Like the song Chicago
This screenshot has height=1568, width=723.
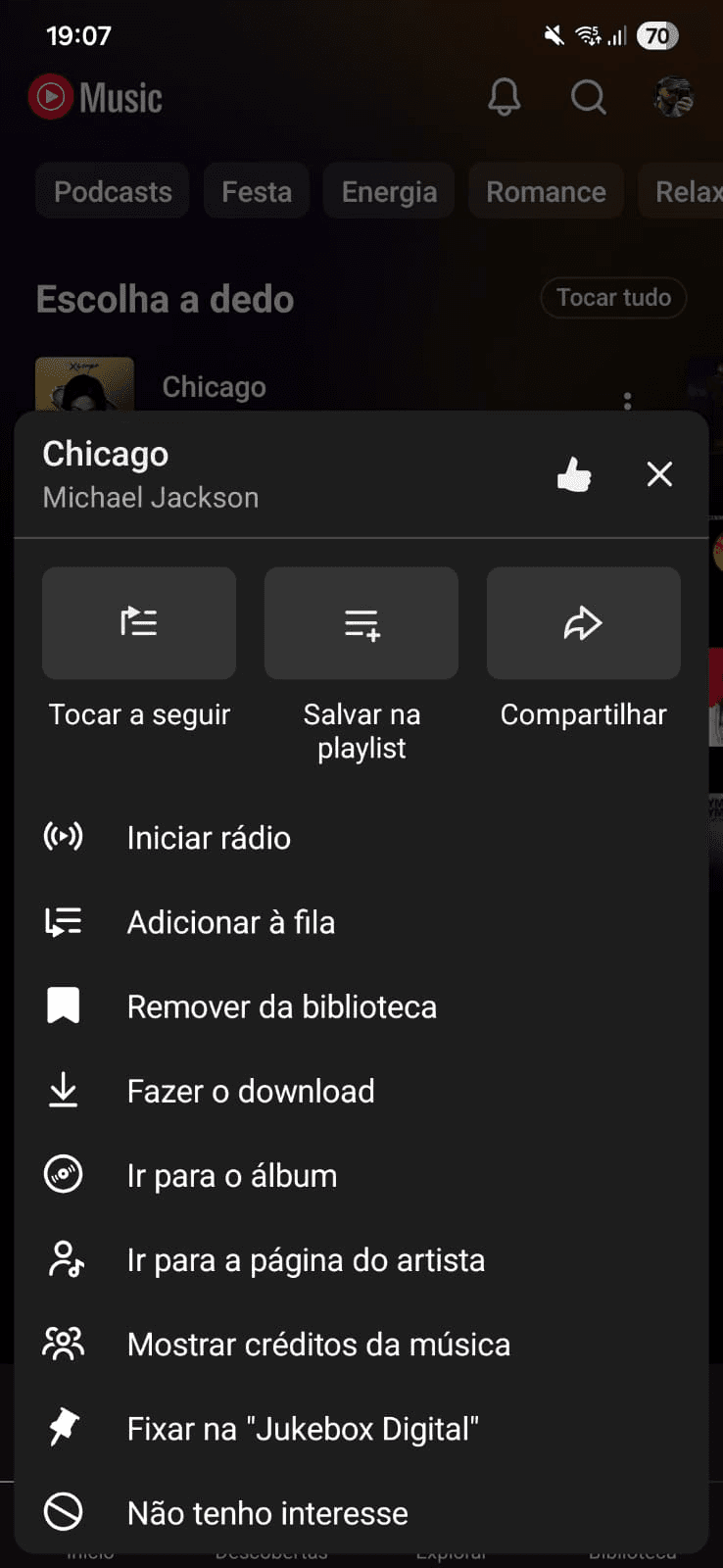point(574,475)
